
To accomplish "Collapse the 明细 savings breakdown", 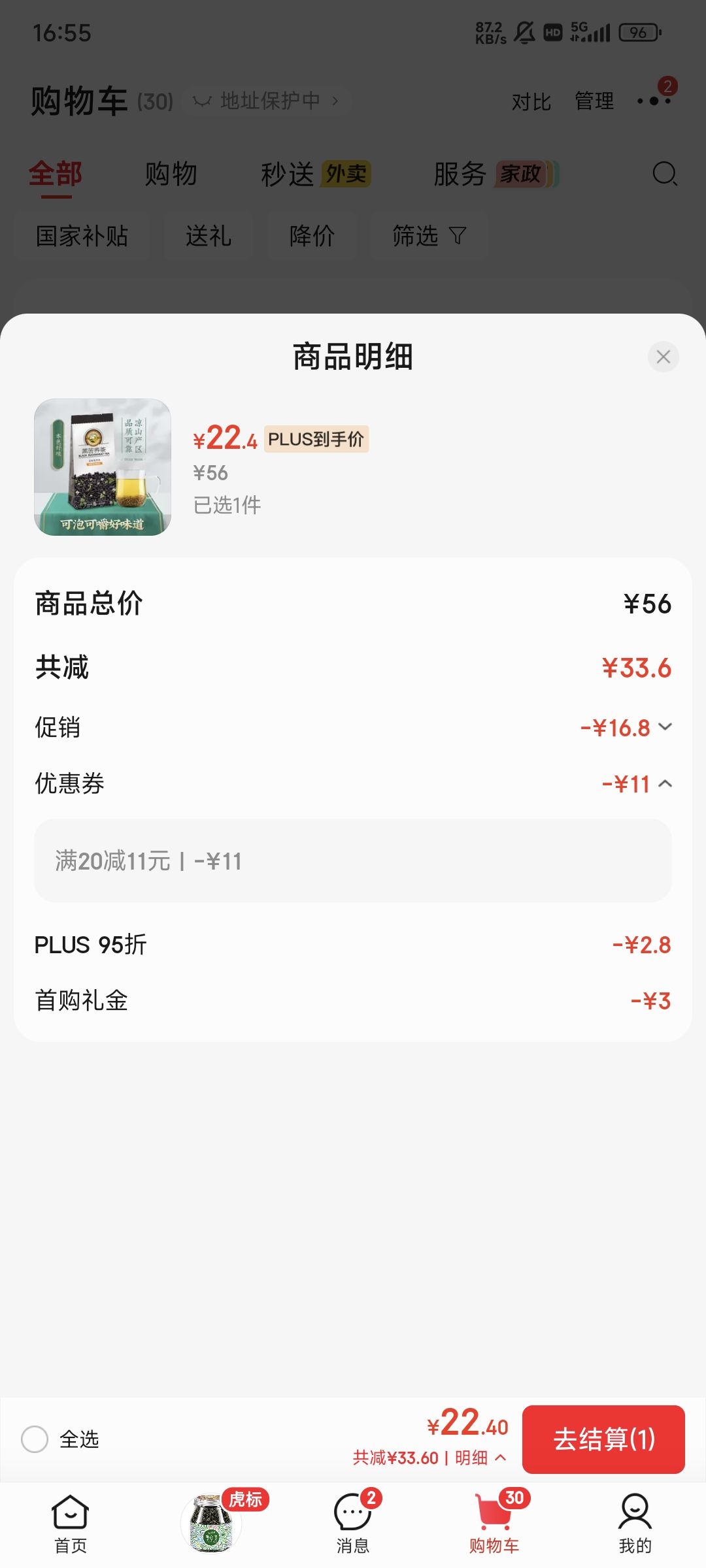I will pyautogui.click(x=480, y=1458).
